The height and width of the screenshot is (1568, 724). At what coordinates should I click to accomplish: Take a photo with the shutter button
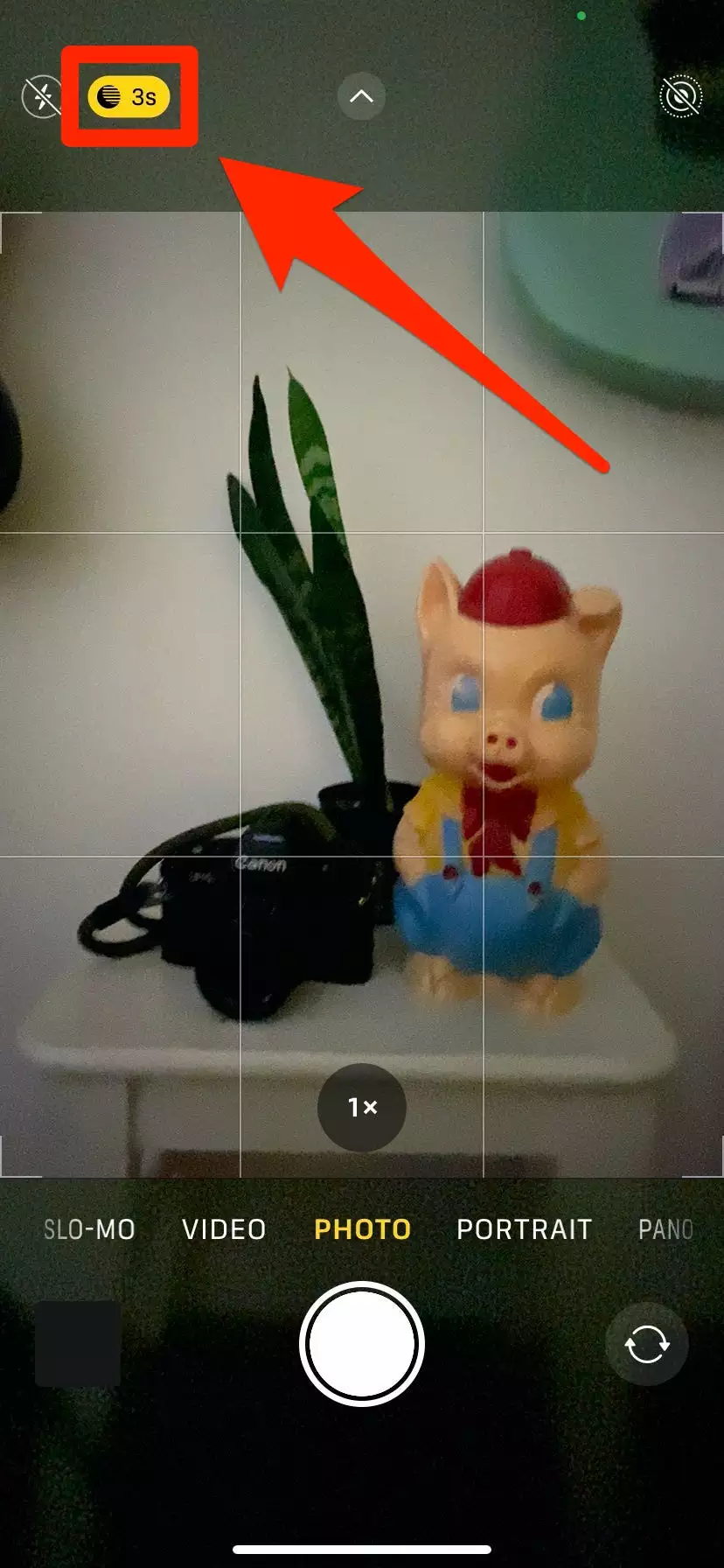point(362,1343)
